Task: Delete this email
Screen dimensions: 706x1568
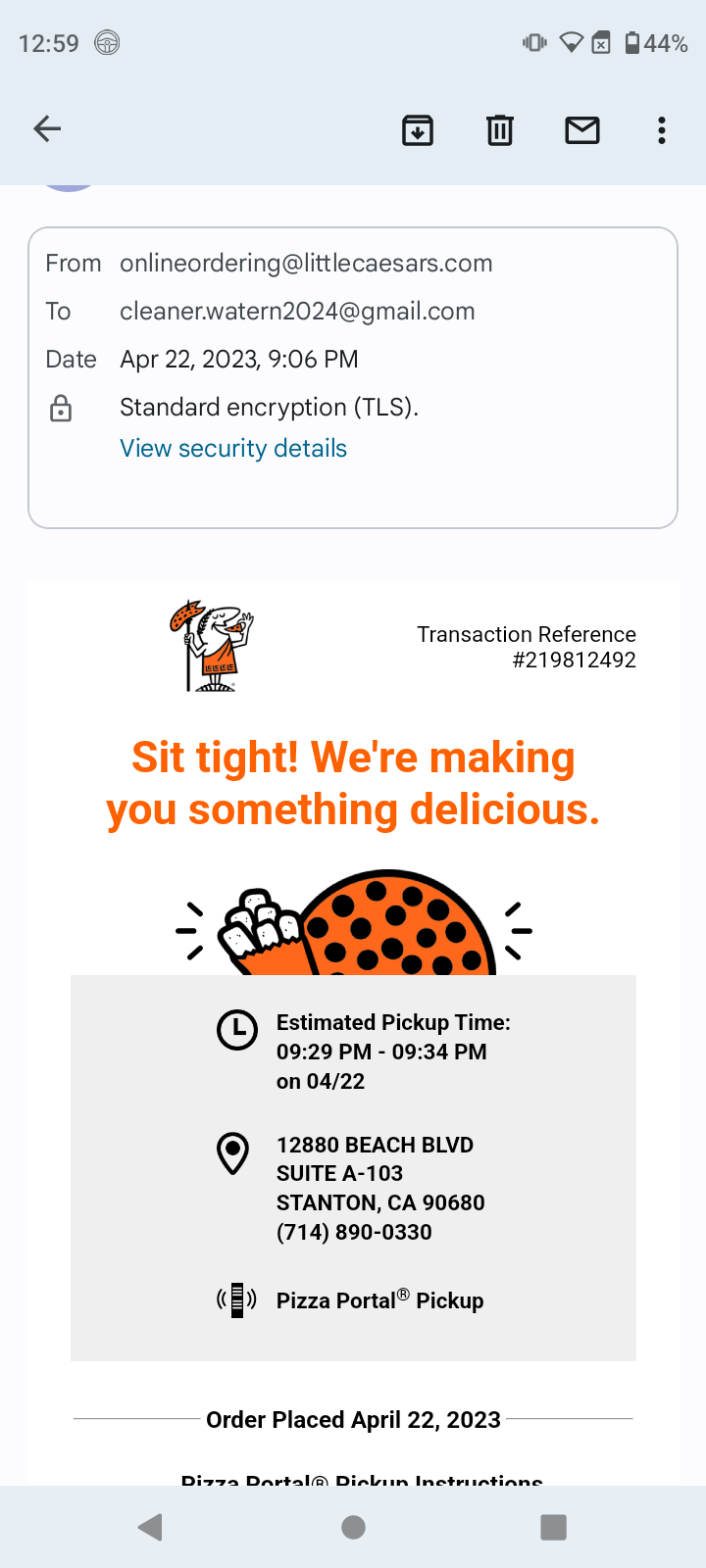Action: [500, 129]
